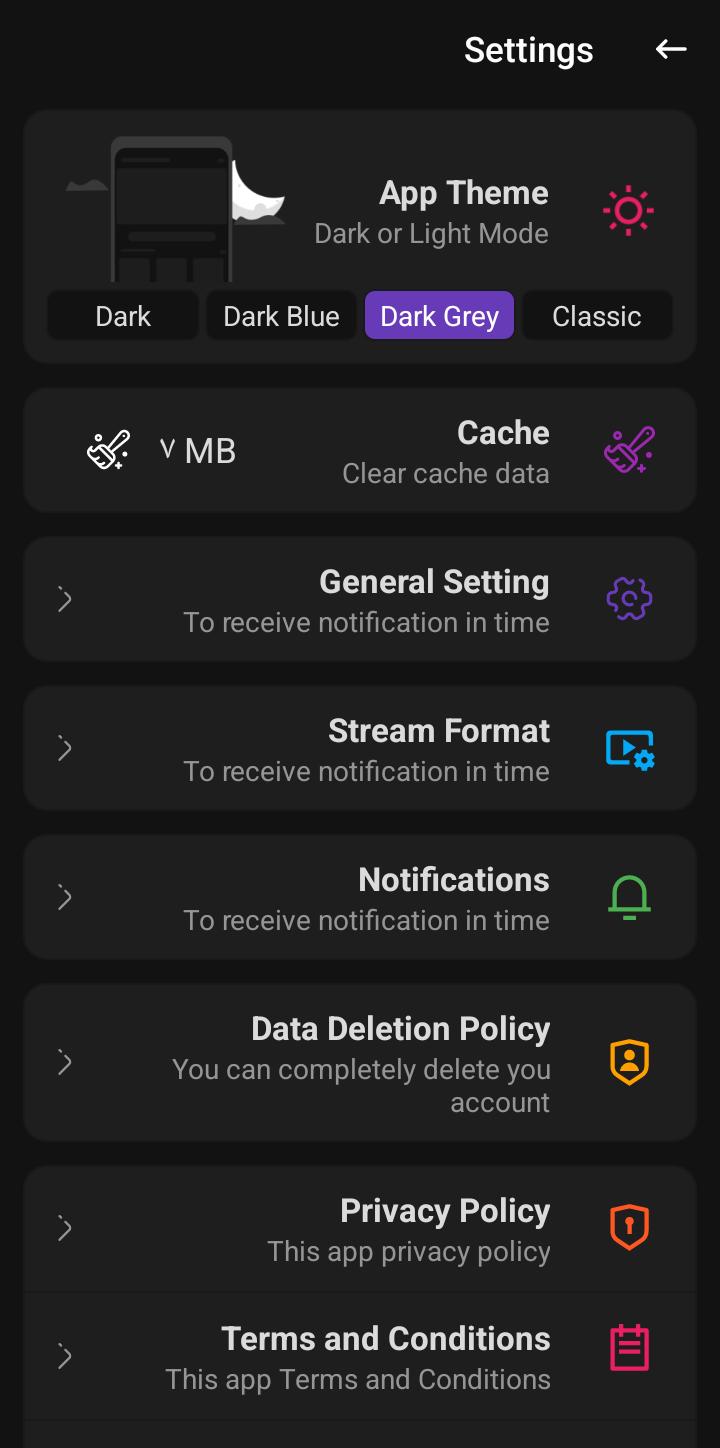Open General Setting
The height and width of the screenshot is (1448, 720).
(x=360, y=600)
